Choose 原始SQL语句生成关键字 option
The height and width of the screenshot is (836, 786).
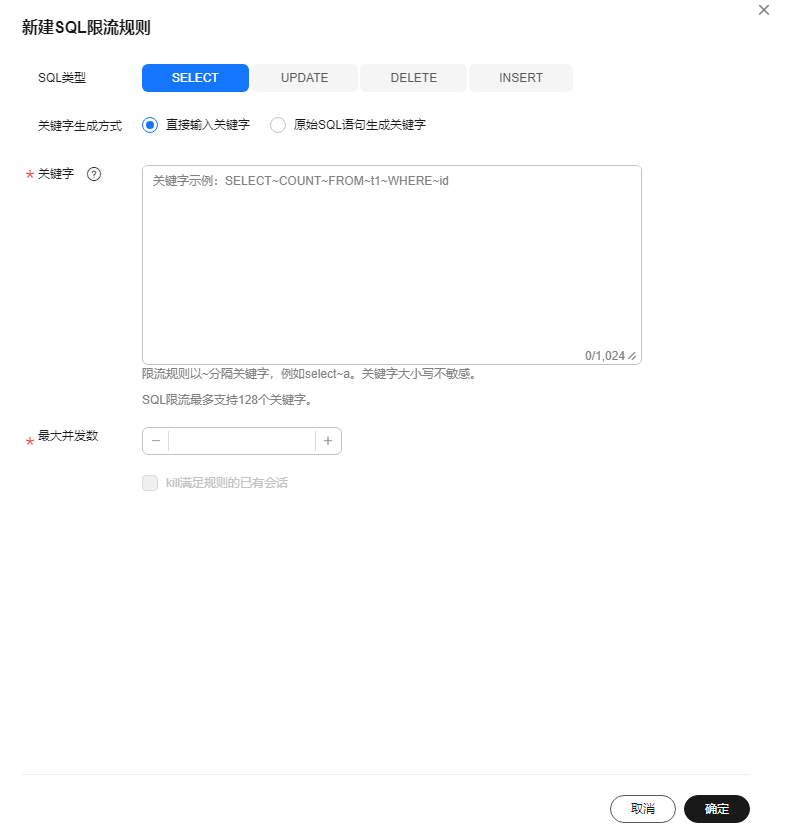click(x=278, y=125)
